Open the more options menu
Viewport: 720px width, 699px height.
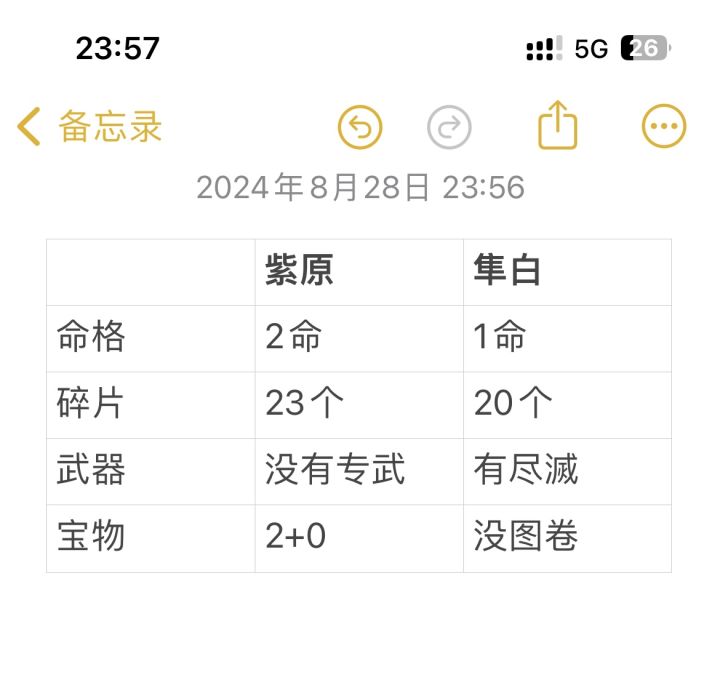[664, 127]
